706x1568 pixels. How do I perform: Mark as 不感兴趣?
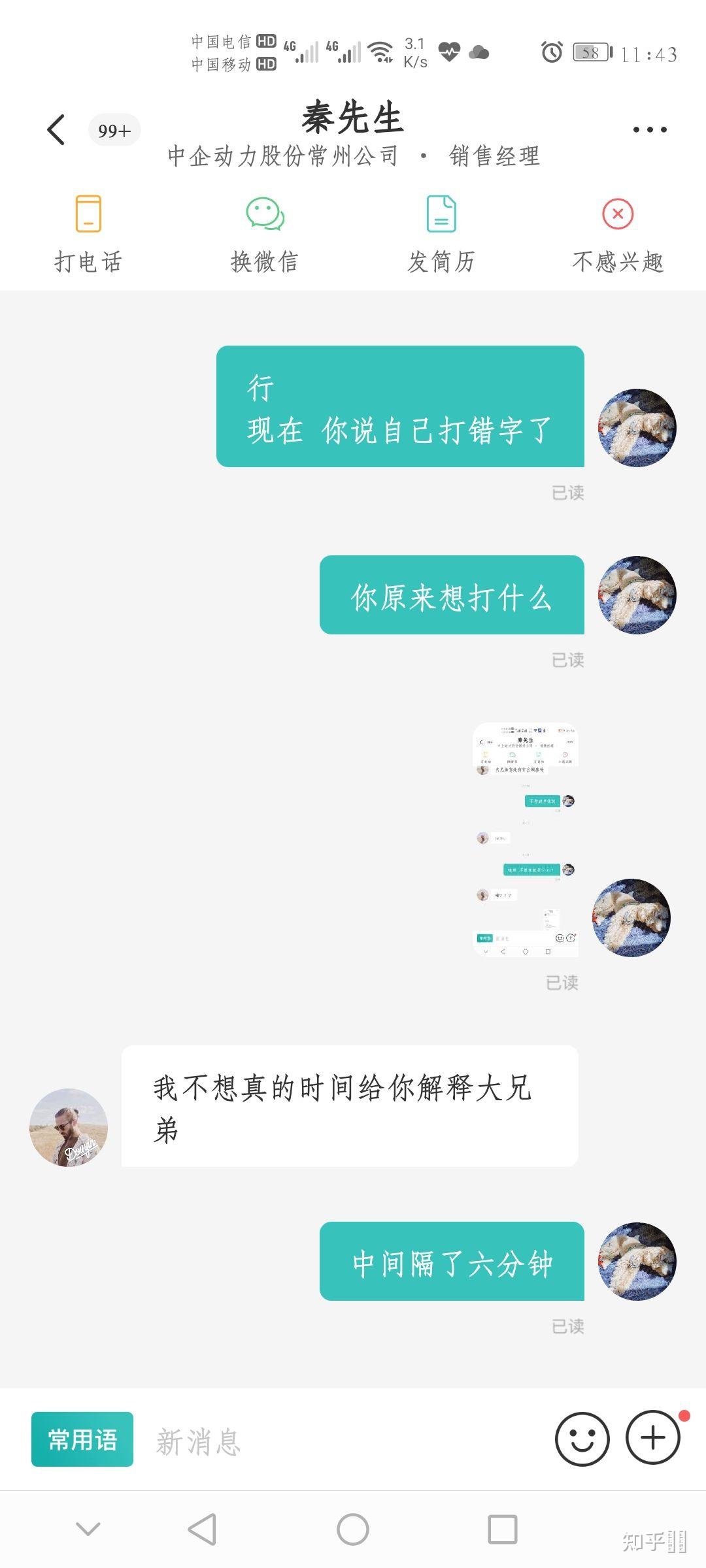tap(618, 233)
